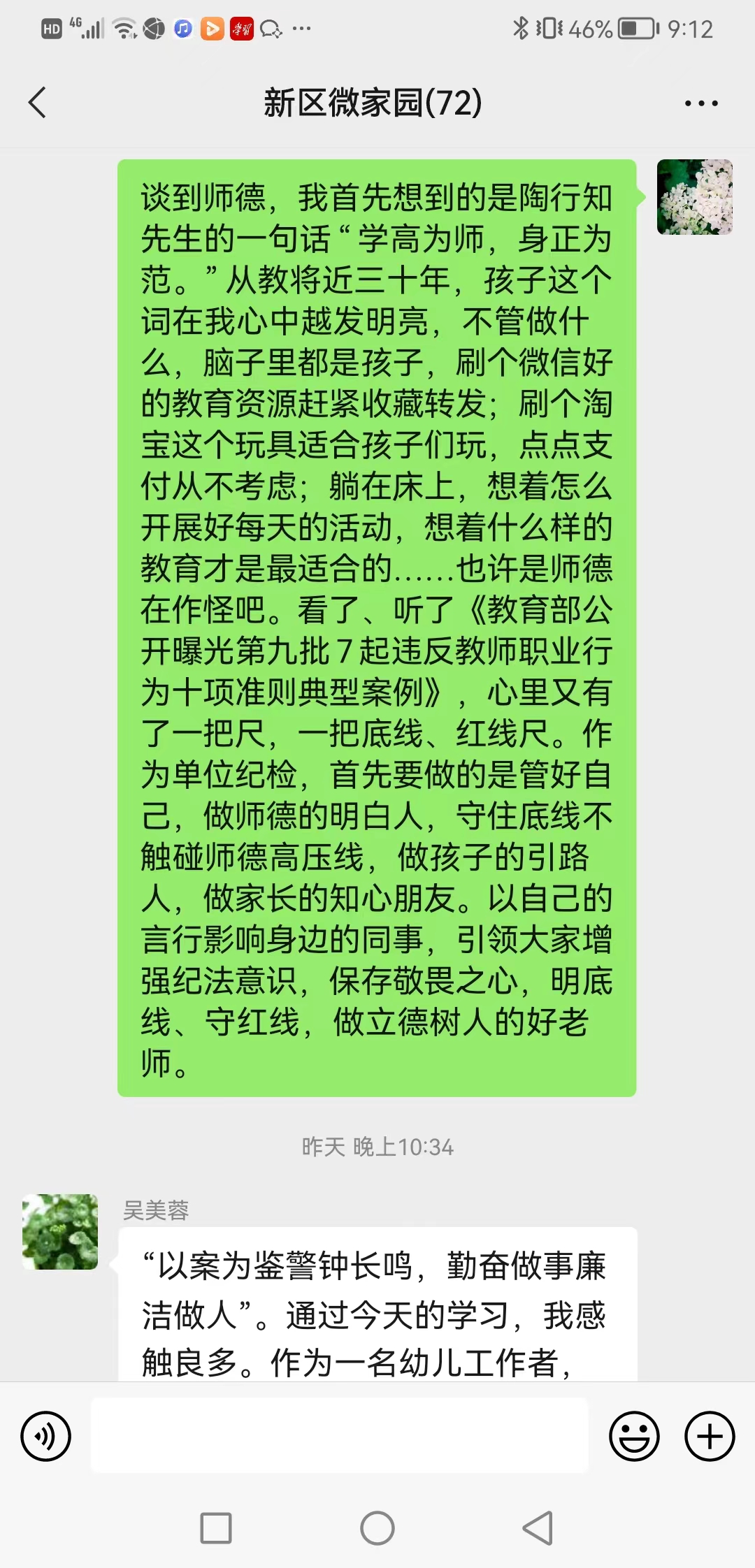Open the plus attachments menu

point(709,1437)
